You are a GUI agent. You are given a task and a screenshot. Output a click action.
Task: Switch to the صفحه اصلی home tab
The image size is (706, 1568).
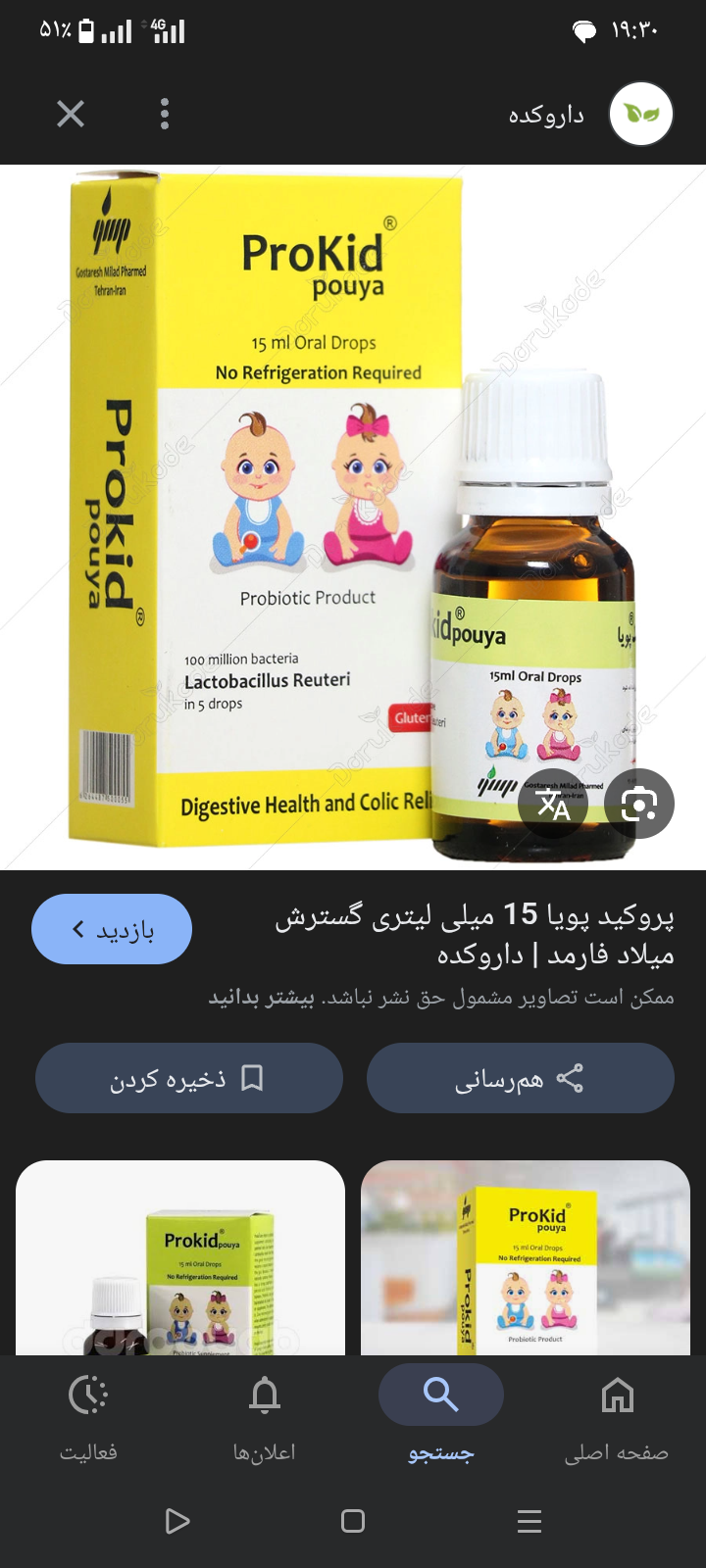(x=617, y=1416)
